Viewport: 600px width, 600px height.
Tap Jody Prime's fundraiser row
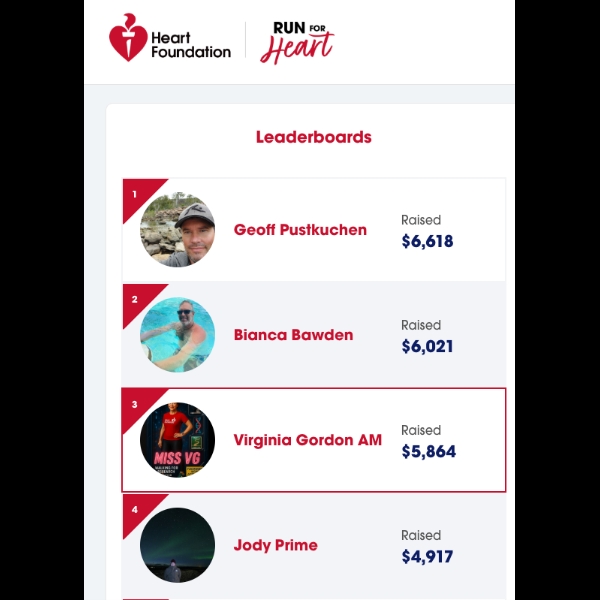(276, 545)
